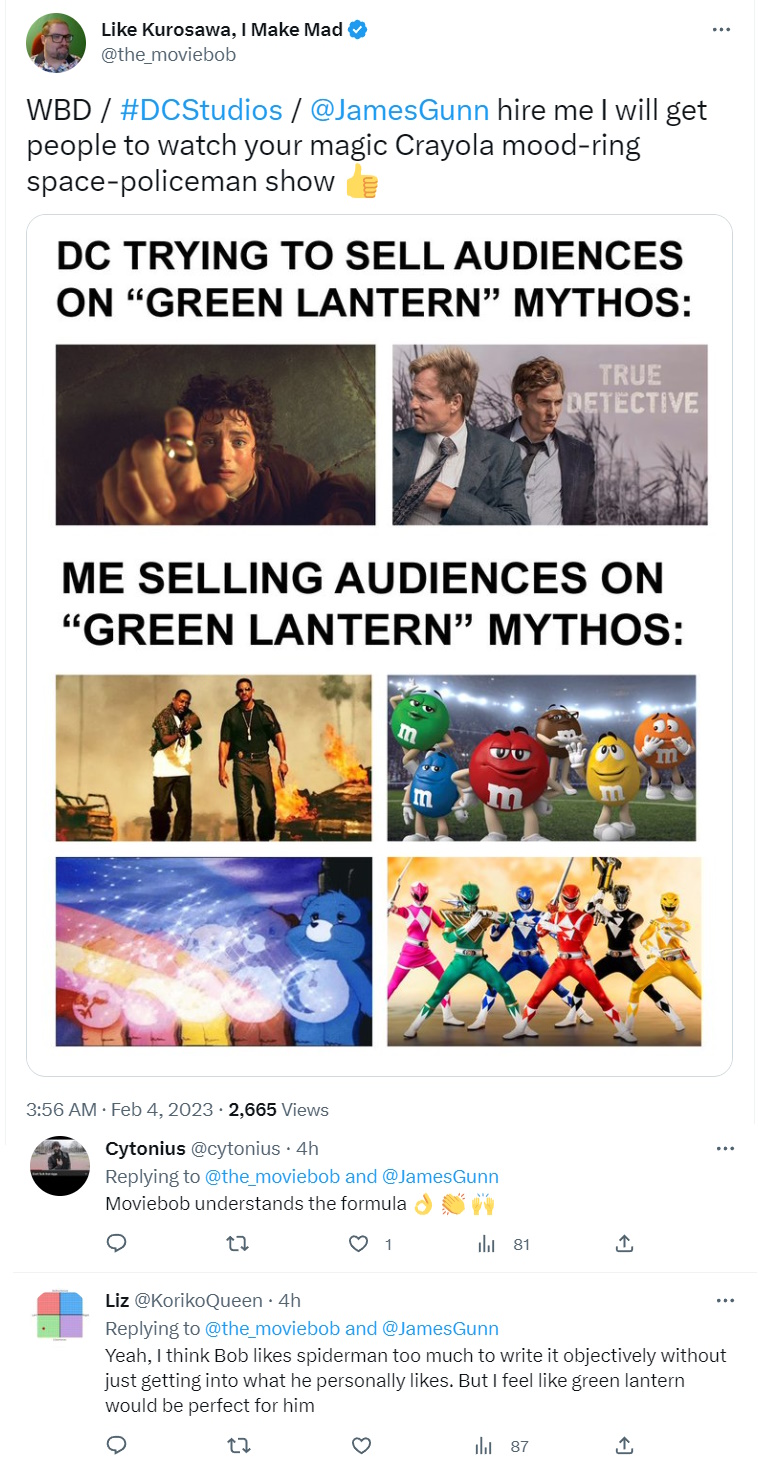Open the @JamesGunn mention in the tweet text

[x=400, y=110]
